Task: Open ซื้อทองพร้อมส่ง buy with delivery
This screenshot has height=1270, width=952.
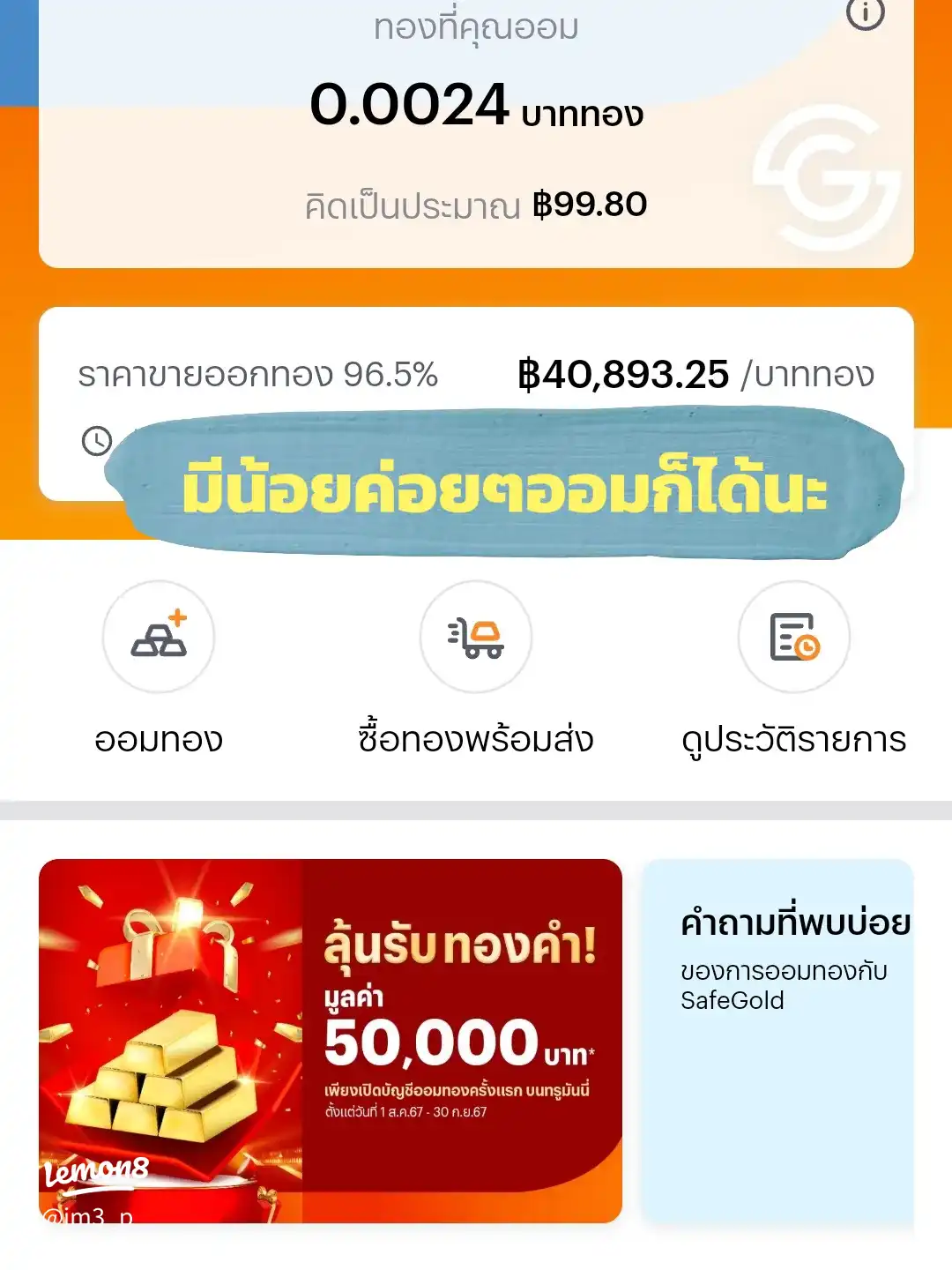Action: pos(476,637)
